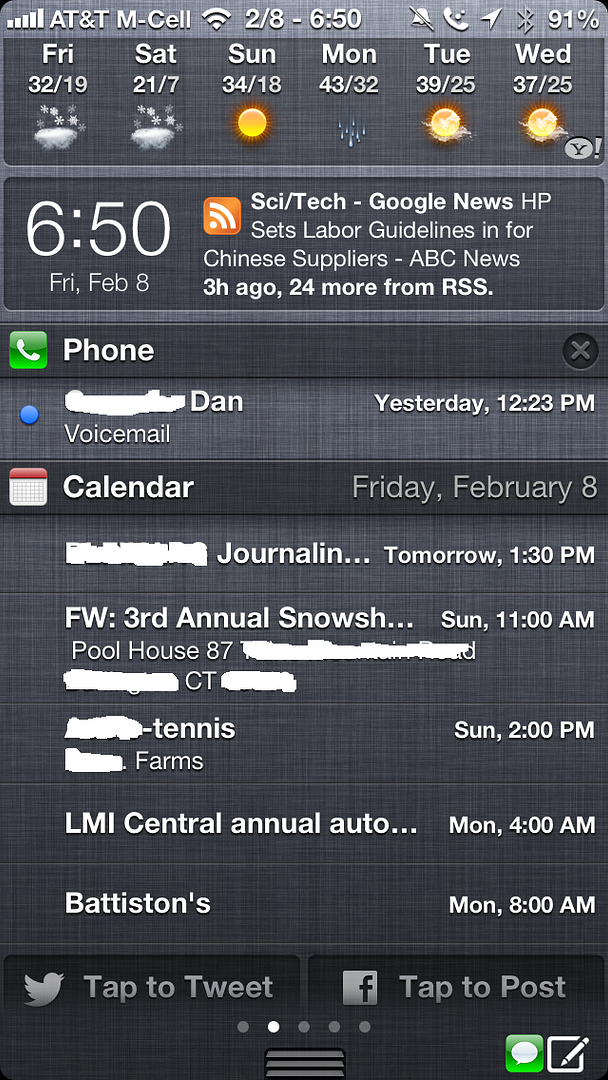Open the tennis event on Sunday at 2:00 PM
This screenshot has height=1080, width=608.
click(x=304, y=744)
